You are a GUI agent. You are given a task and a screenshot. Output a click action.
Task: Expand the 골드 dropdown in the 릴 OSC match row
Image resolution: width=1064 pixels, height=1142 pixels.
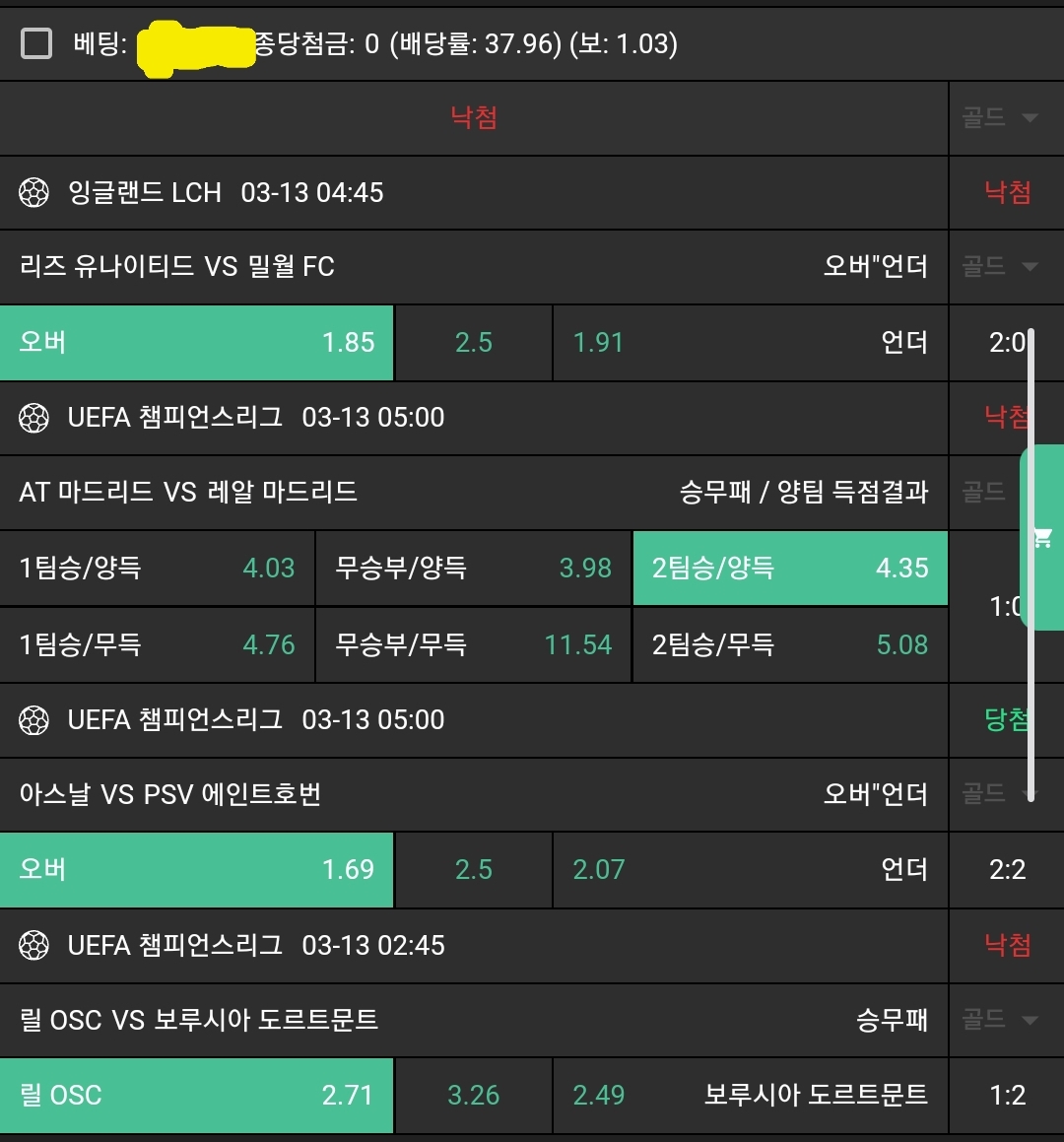tap(1000, 1020)
